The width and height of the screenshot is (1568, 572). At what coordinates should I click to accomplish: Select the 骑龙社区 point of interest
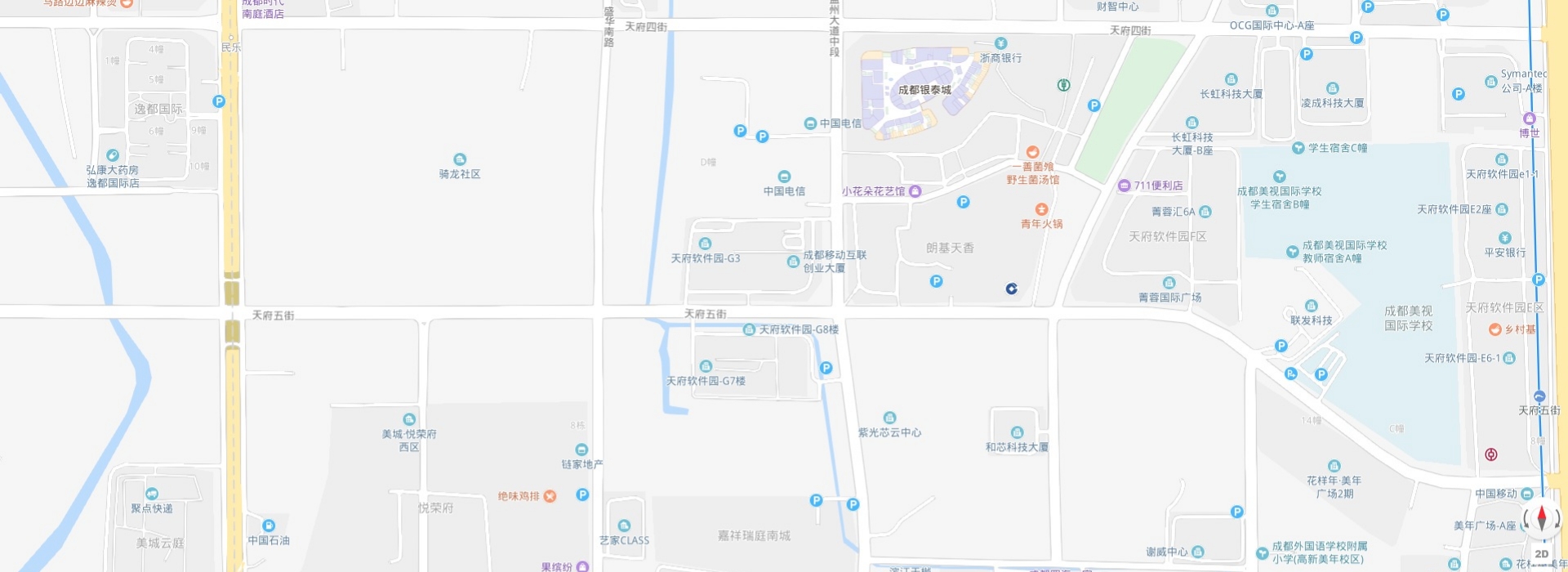460,159
